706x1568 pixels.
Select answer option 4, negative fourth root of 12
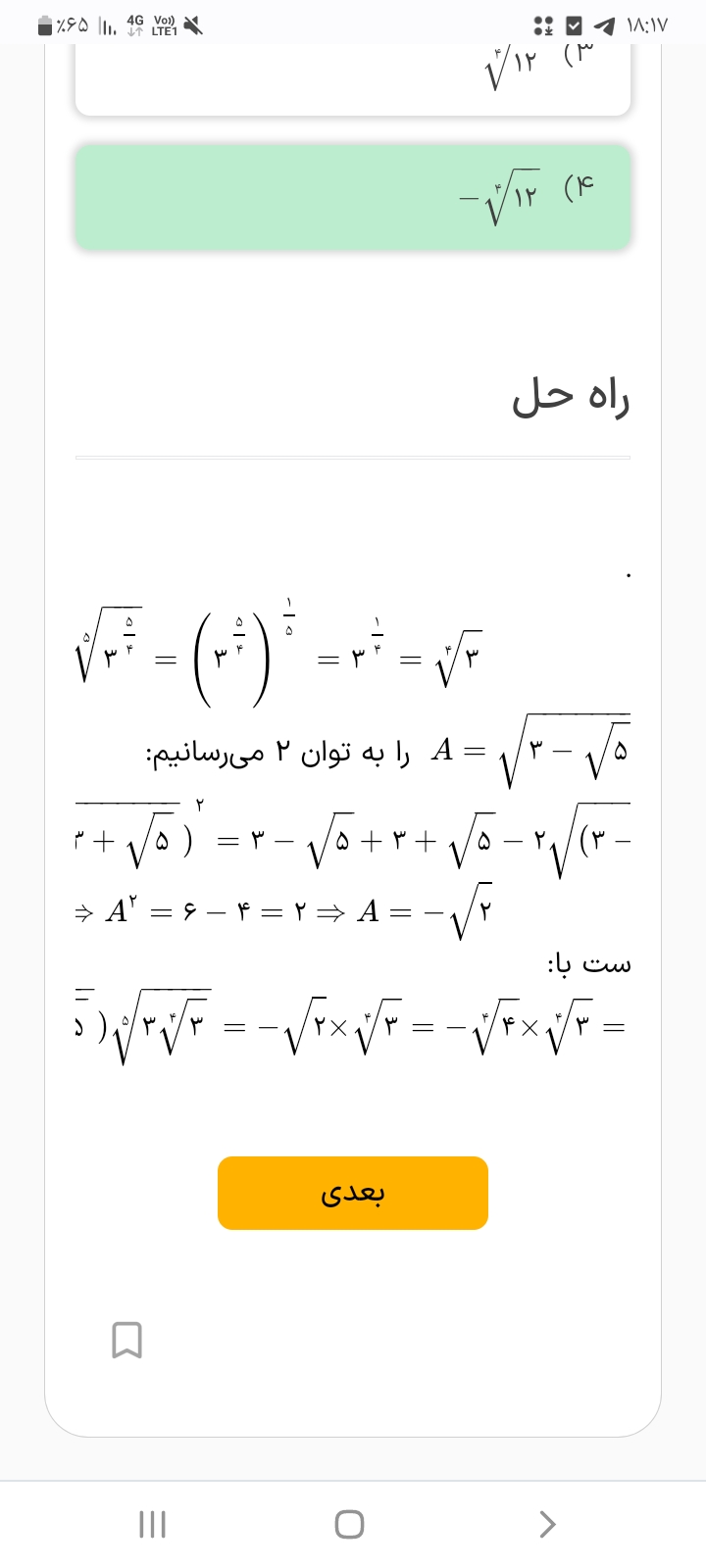tap(353, 196)
